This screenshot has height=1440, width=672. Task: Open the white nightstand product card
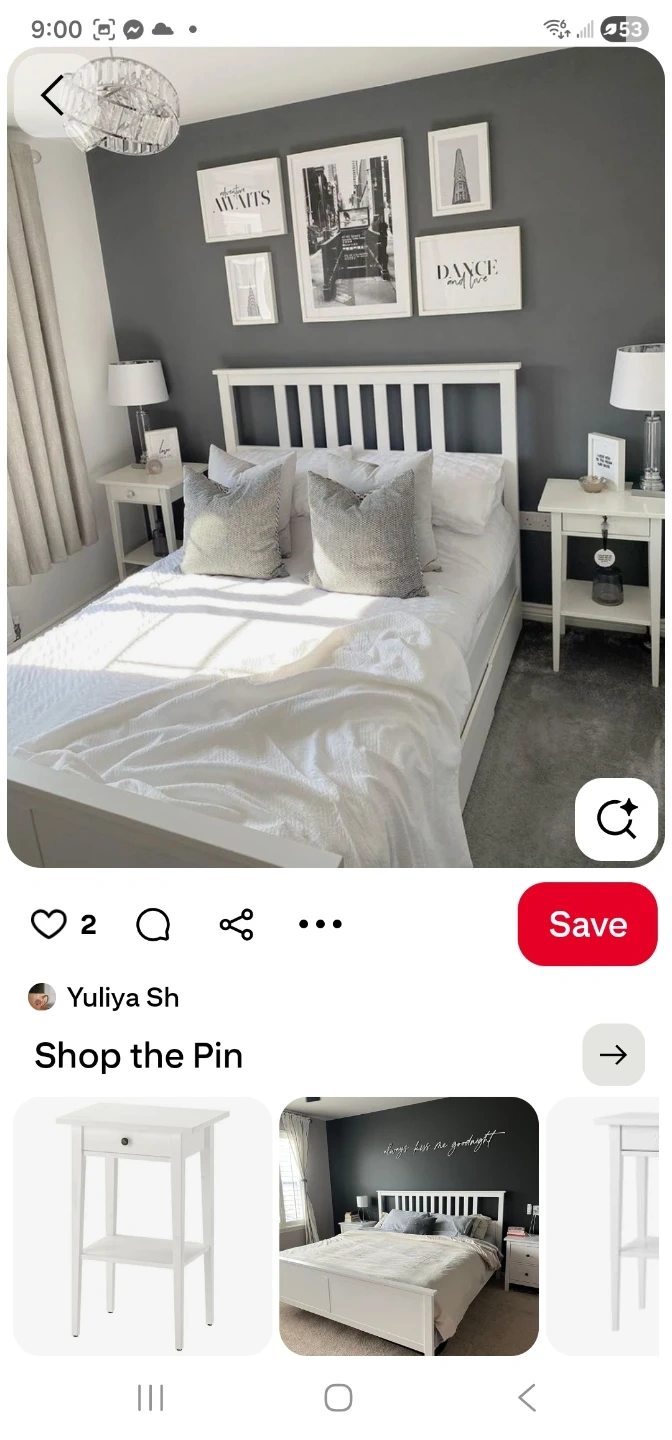click(x=142, y=1226)
